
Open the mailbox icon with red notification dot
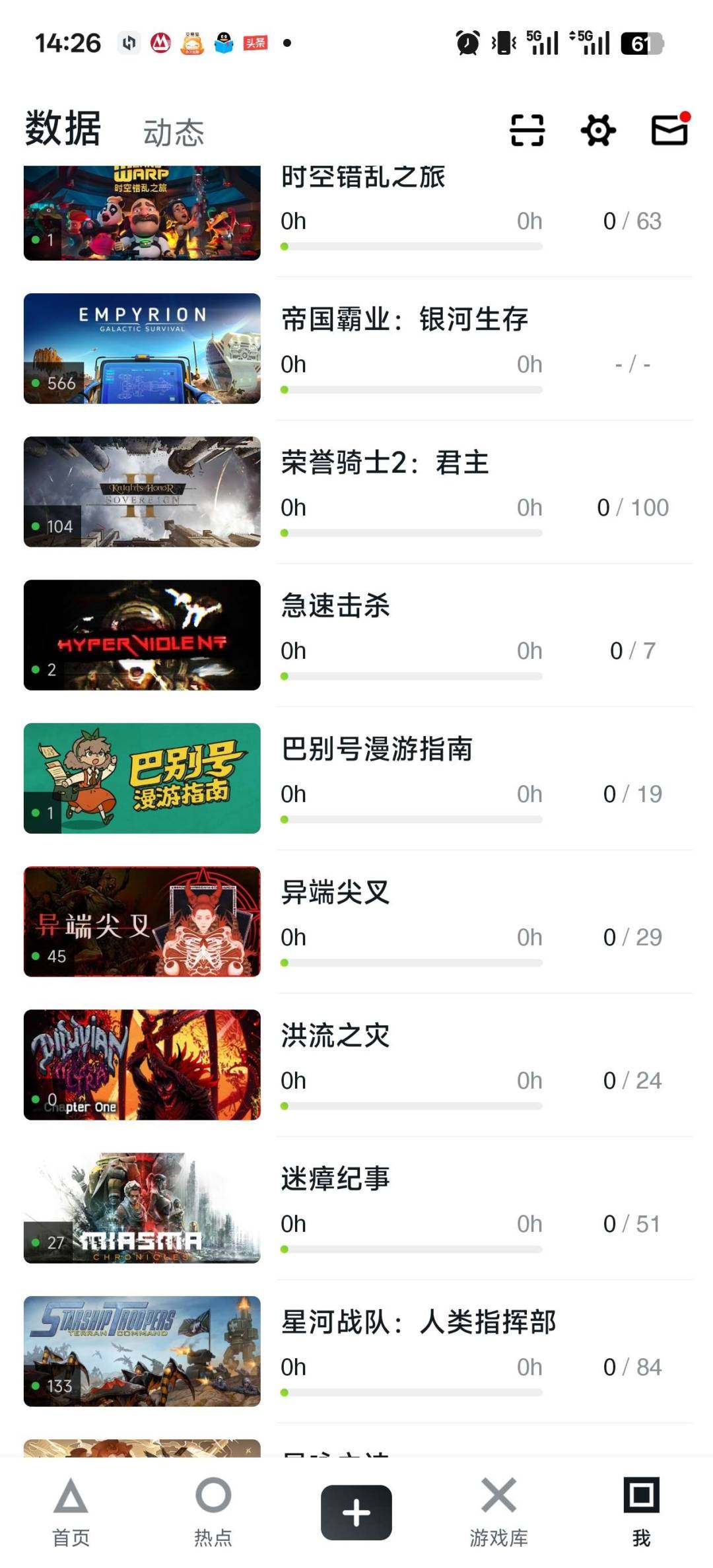tap(669, 130)
